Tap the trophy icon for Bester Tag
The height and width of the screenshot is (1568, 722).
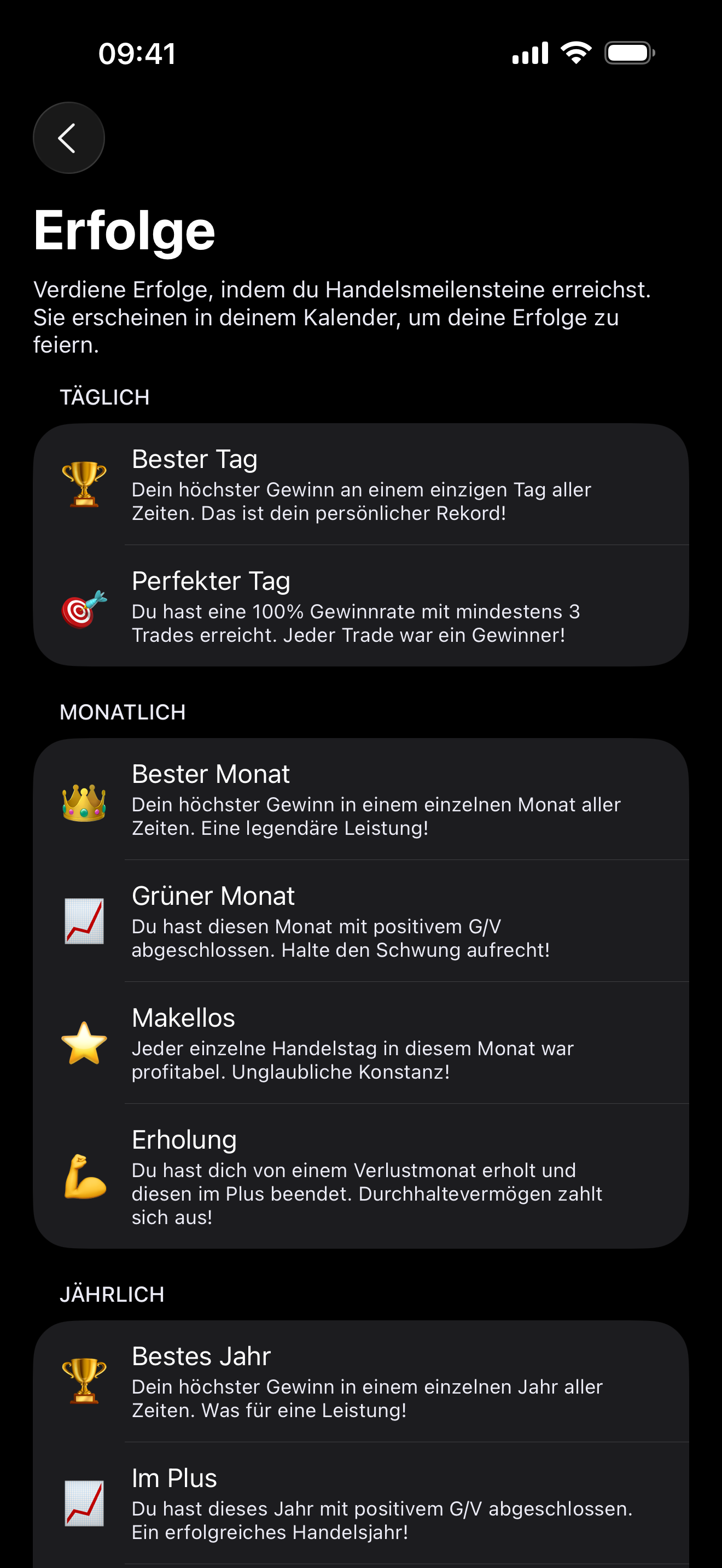pyautogui.click(x=84, y=485)
